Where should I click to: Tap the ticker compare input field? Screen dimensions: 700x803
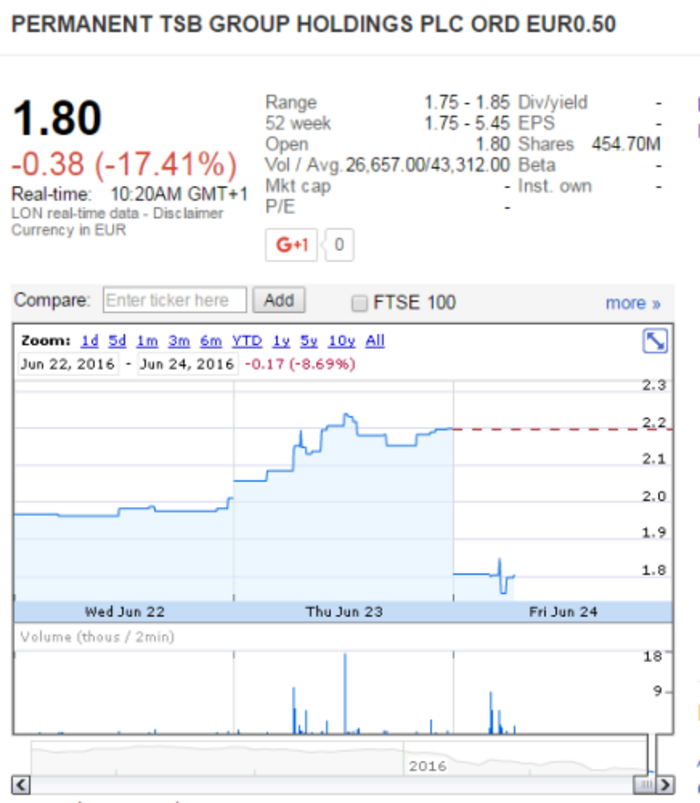pos(175,300)
